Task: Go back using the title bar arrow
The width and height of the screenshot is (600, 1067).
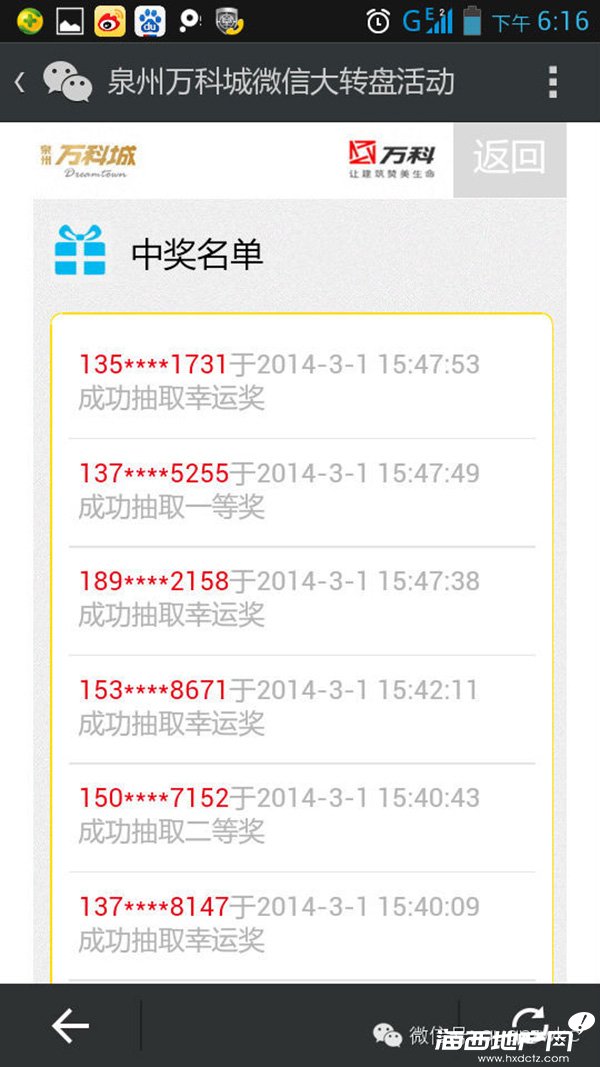Action: [20, 83]
